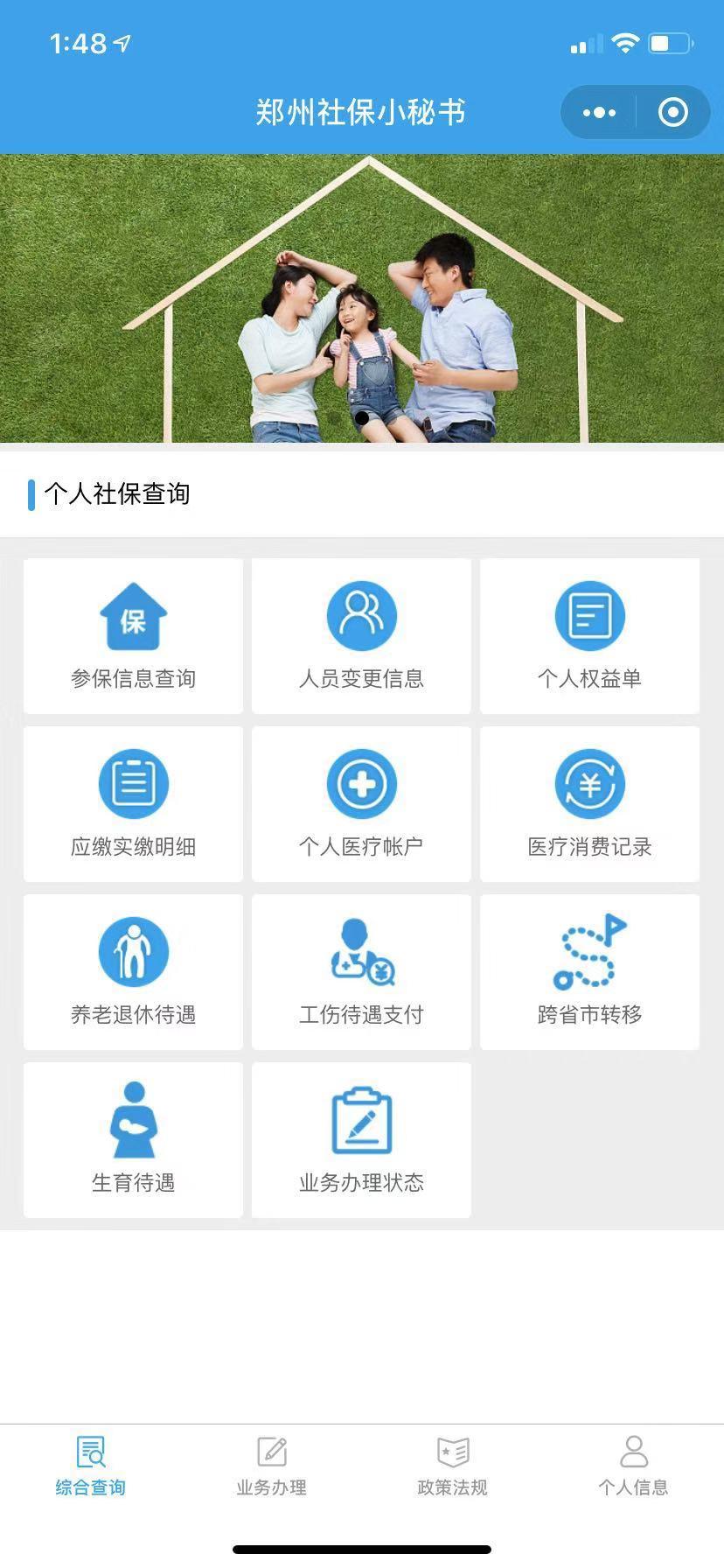
Task: View 个人权益单
Action: click(x=589, y=636)
